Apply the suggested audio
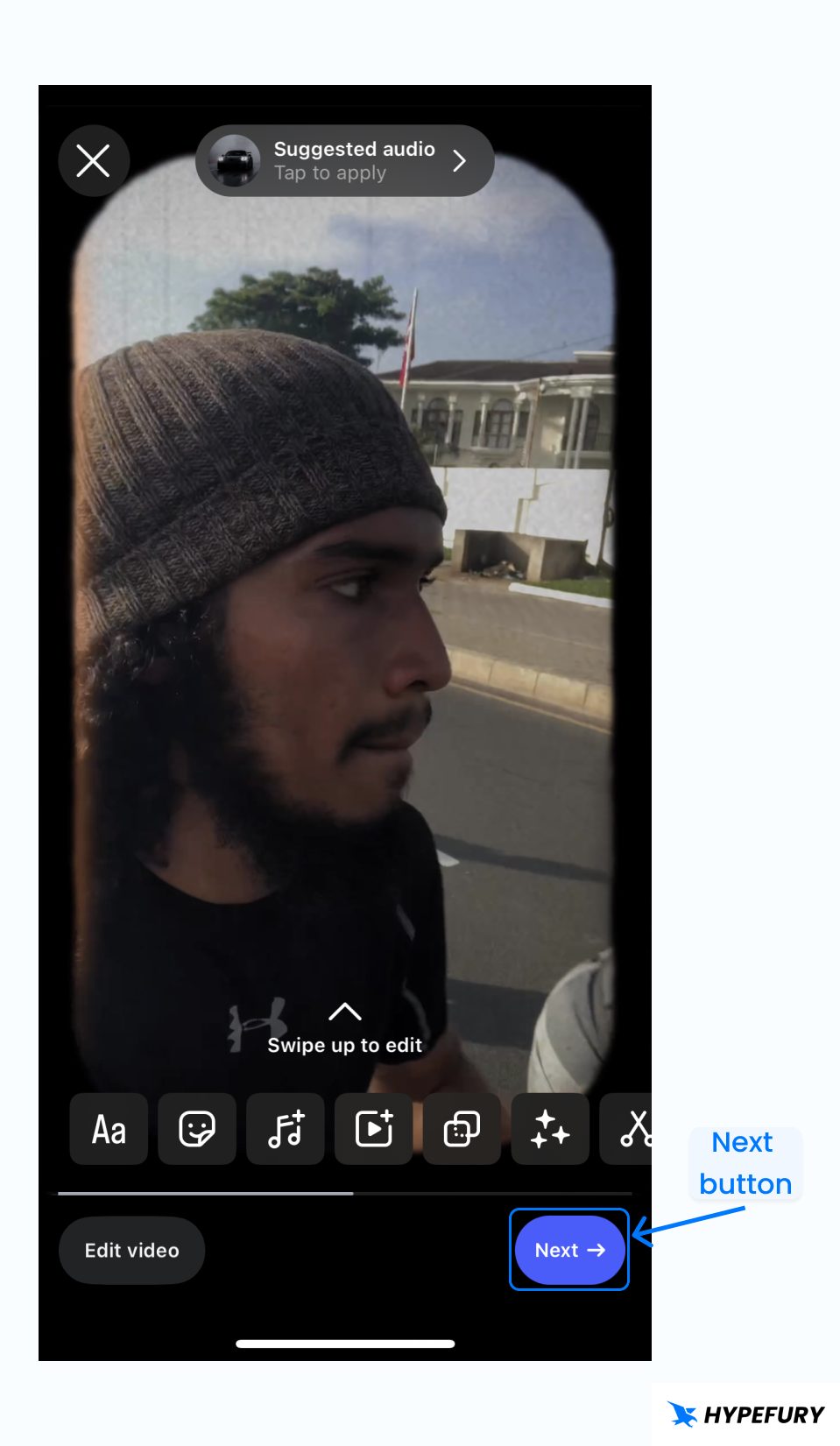 [345, 161]
